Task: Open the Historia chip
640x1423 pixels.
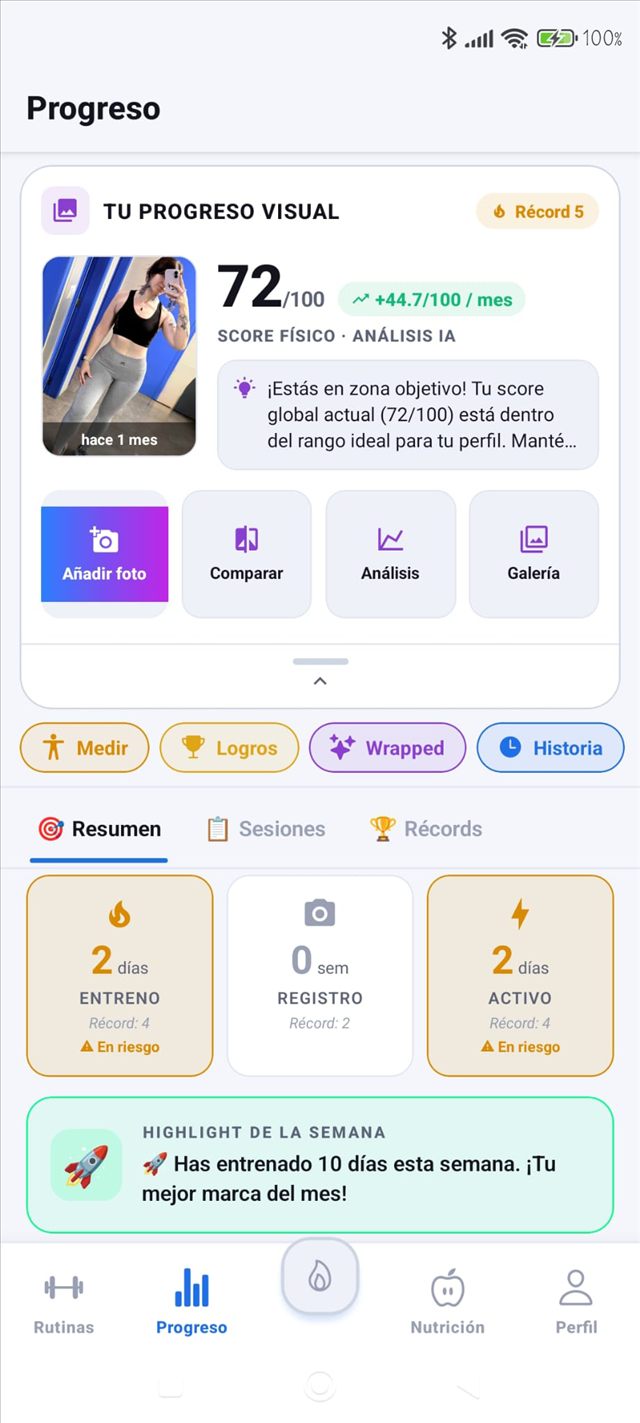Action: click(x=551, y=748)
